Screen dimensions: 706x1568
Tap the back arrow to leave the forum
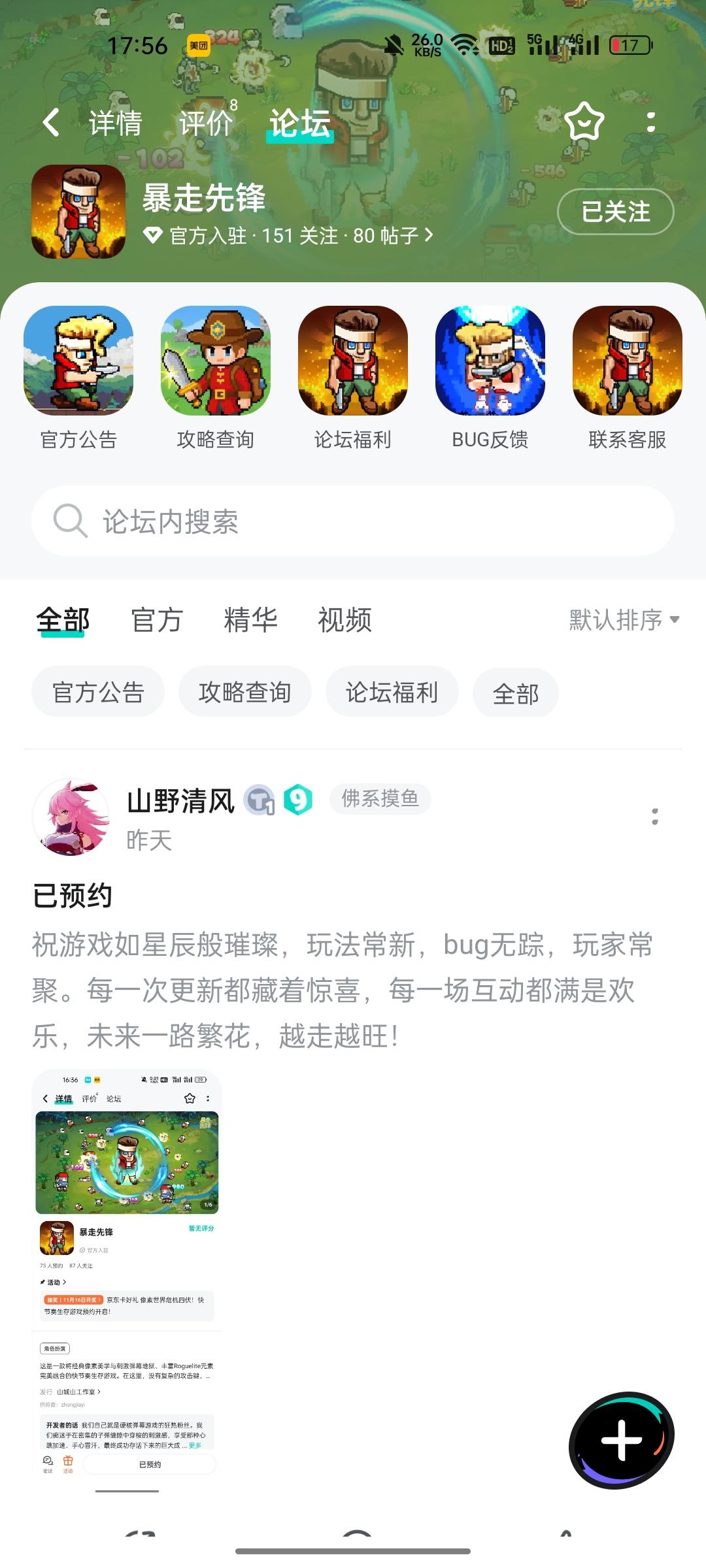pyautogui.click(x=52, y=123)
